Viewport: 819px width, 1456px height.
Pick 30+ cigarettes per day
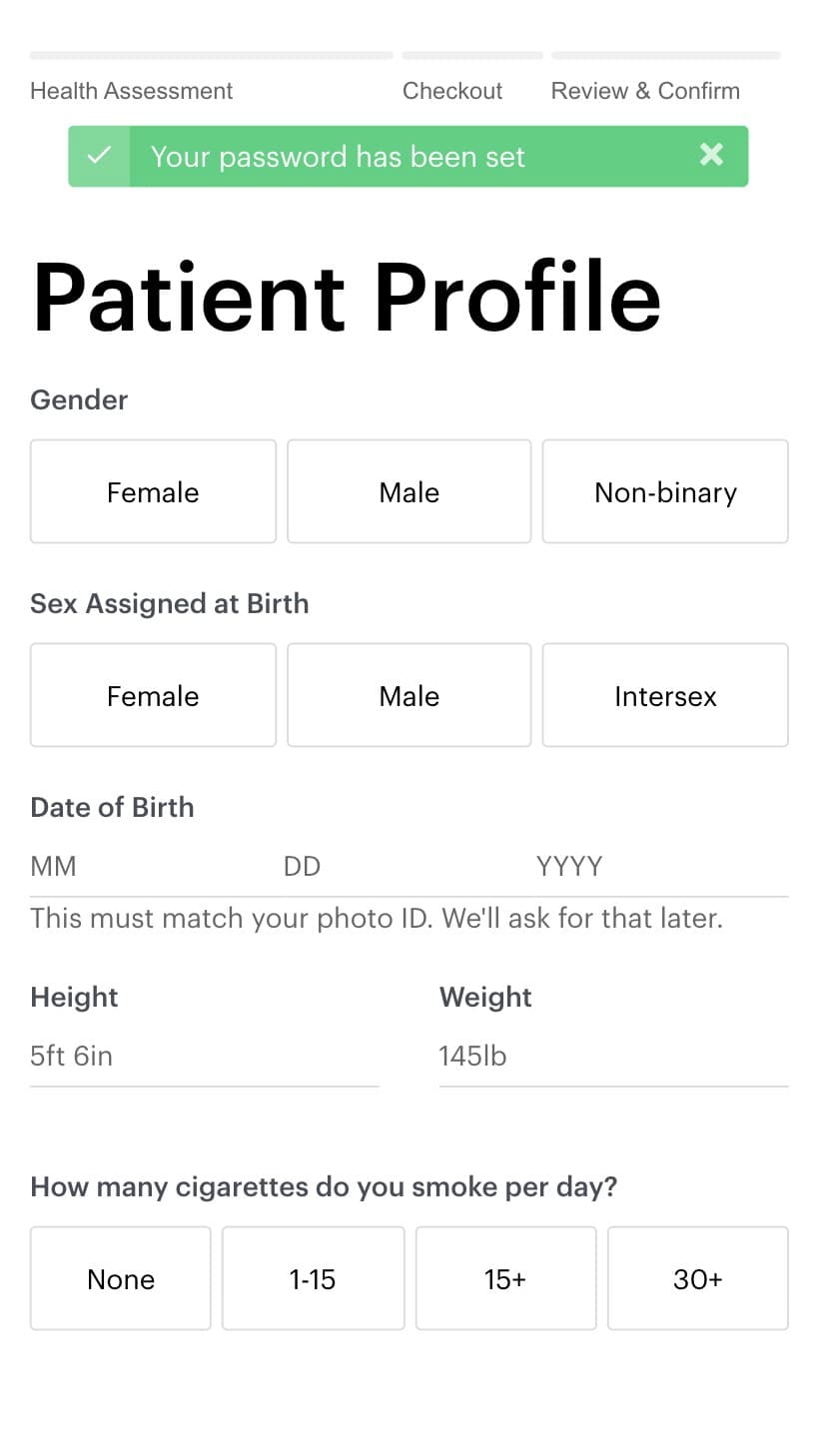click(698, 1278)
